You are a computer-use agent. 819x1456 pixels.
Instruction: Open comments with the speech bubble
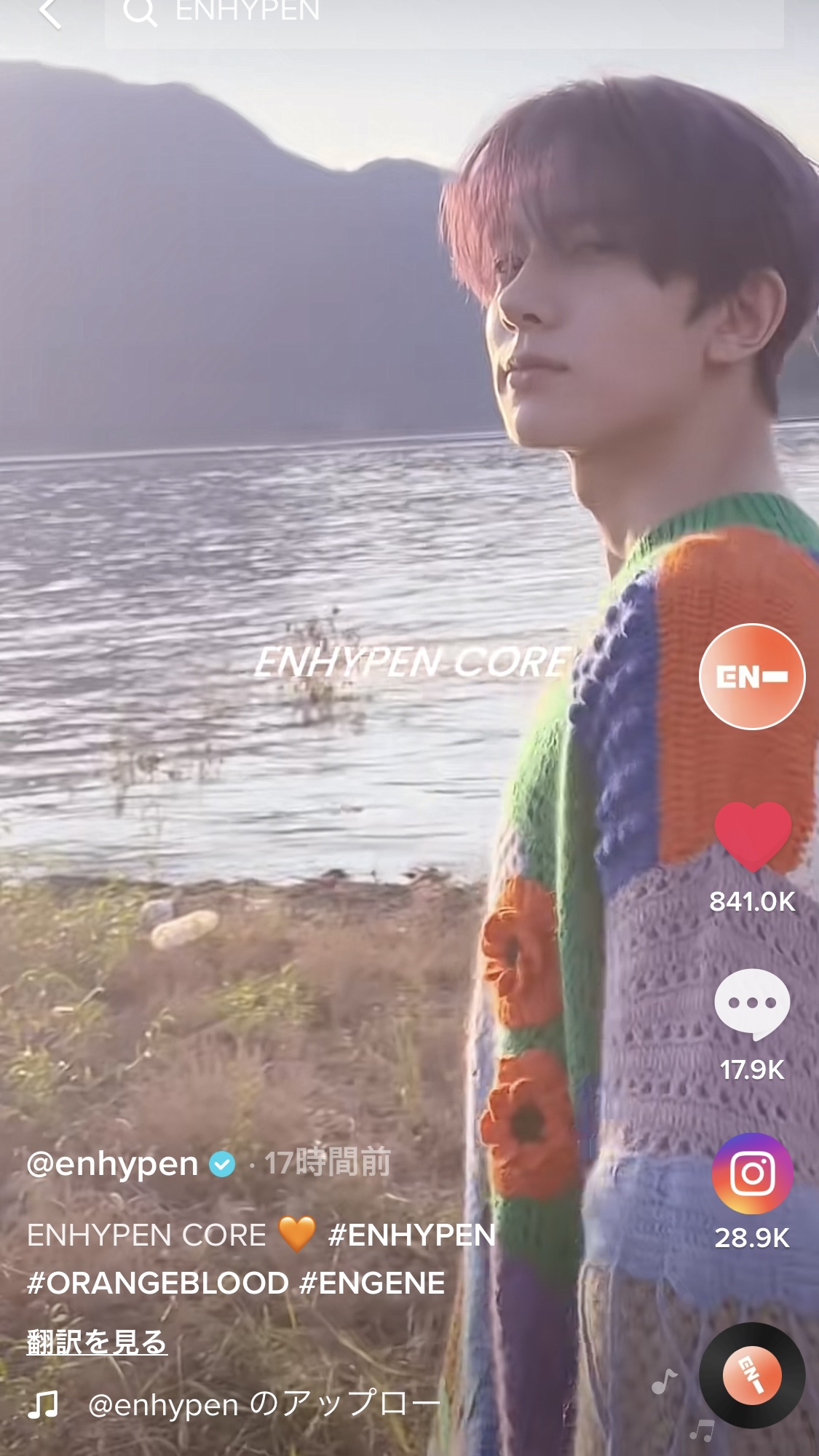click(752, 1005)
